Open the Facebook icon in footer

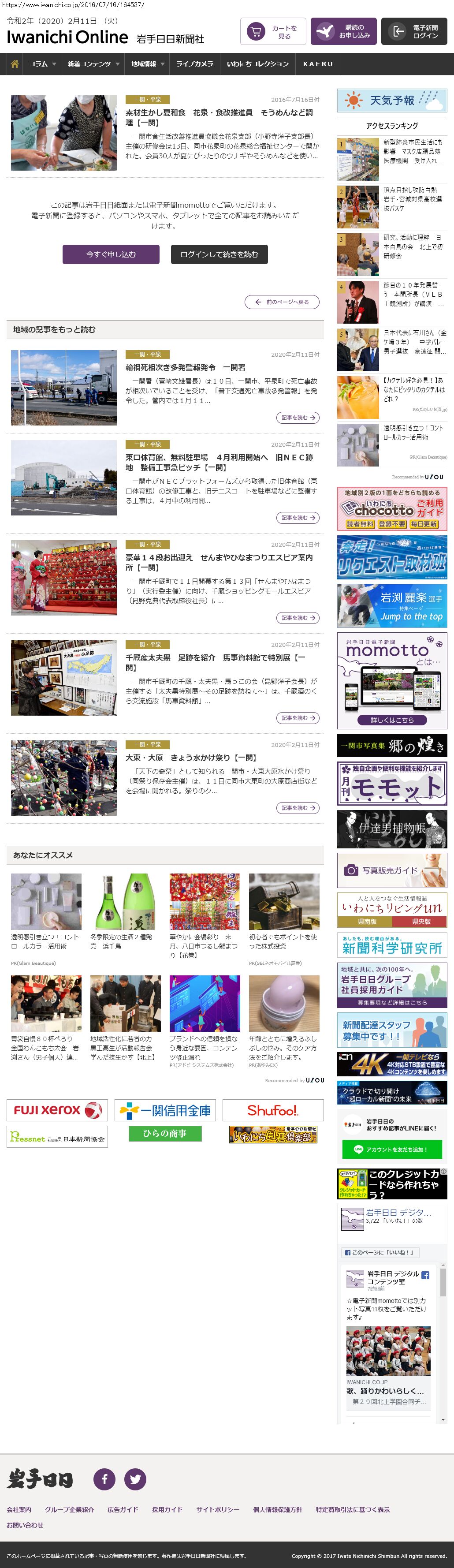[104, 1479]
